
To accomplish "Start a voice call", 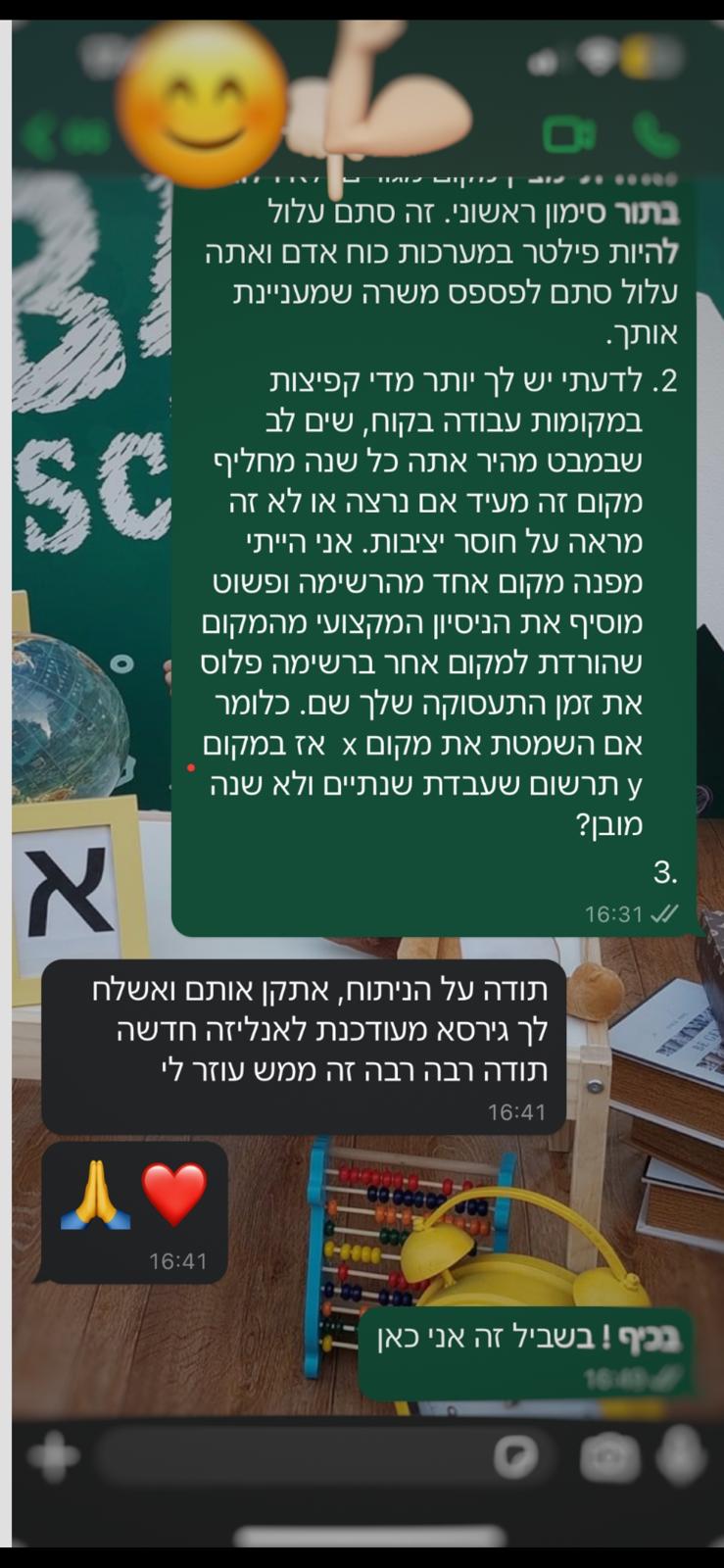I will pos(655,134).
